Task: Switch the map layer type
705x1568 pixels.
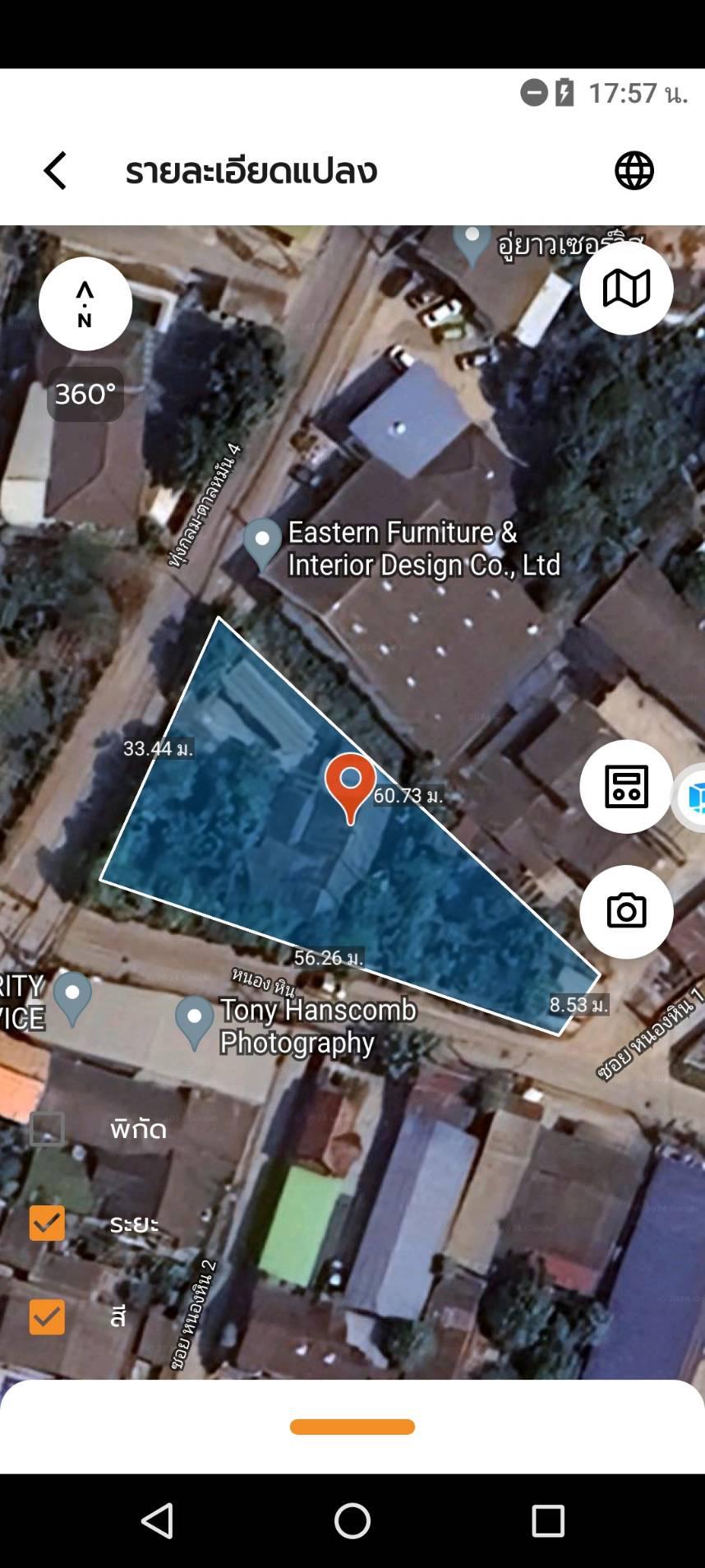Action: point(626,289)
